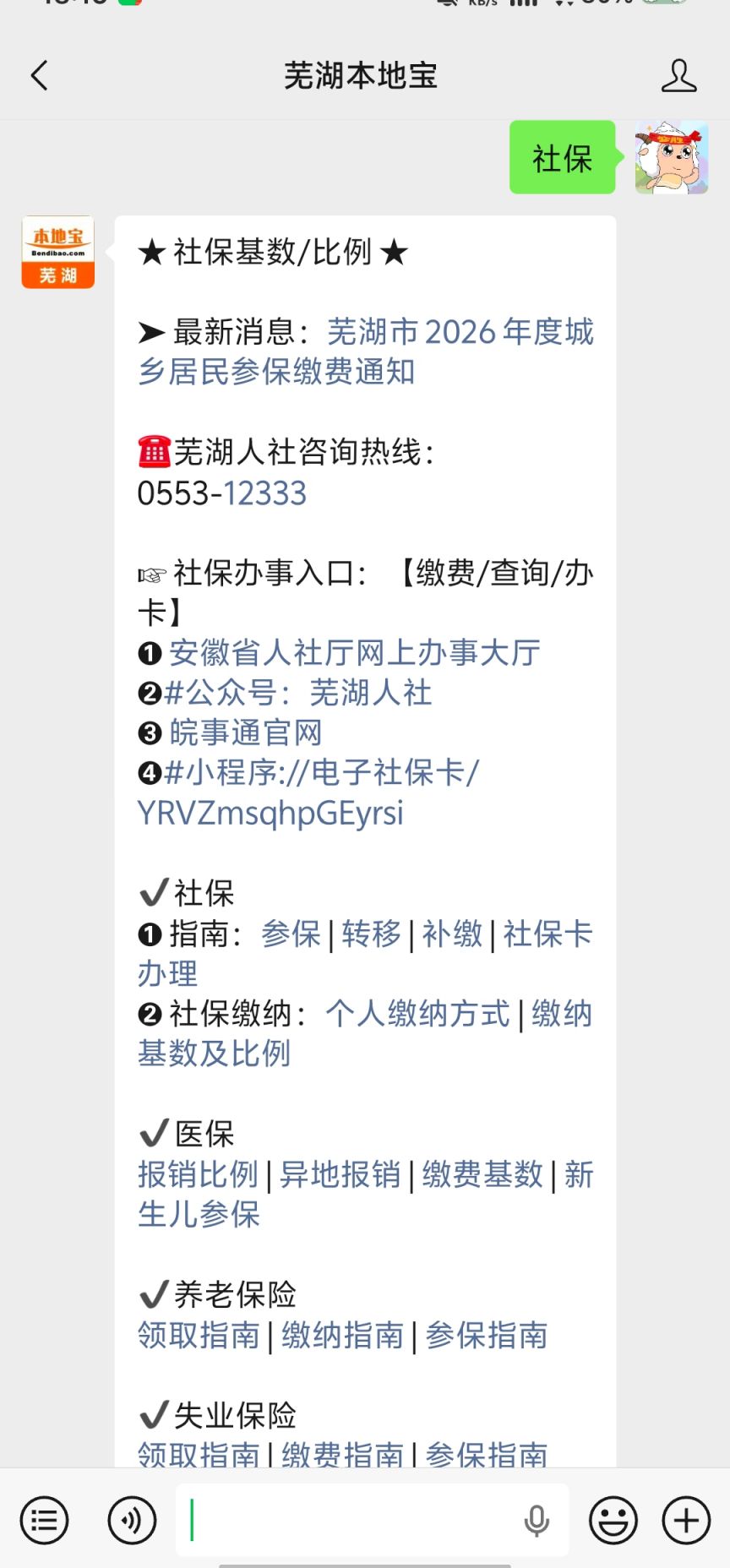Open 安徽省人社厅网上办事大厅 link

pyautogui.click(x=354, y=653)
